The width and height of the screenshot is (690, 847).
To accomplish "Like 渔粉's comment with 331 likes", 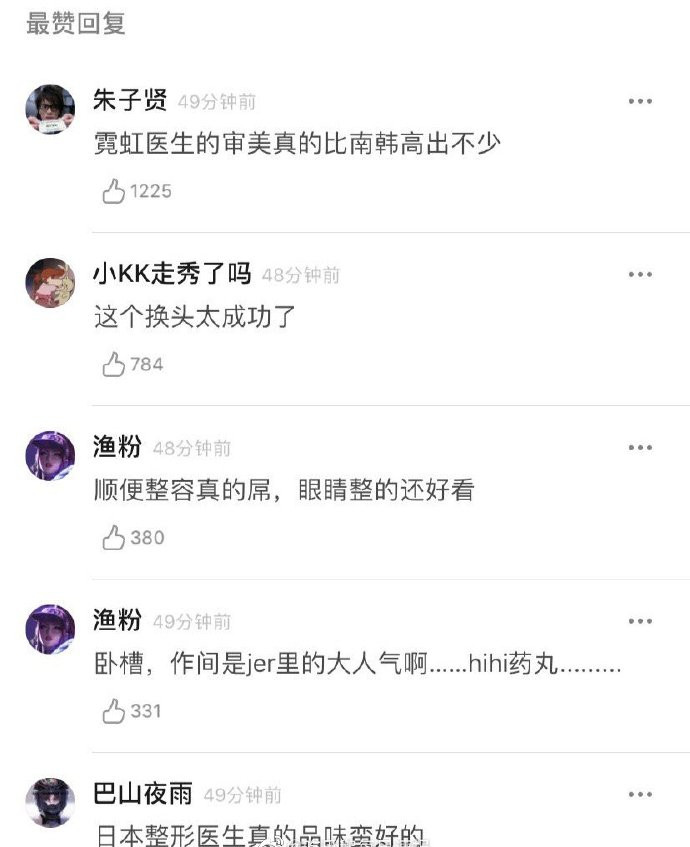I will 114,711.
